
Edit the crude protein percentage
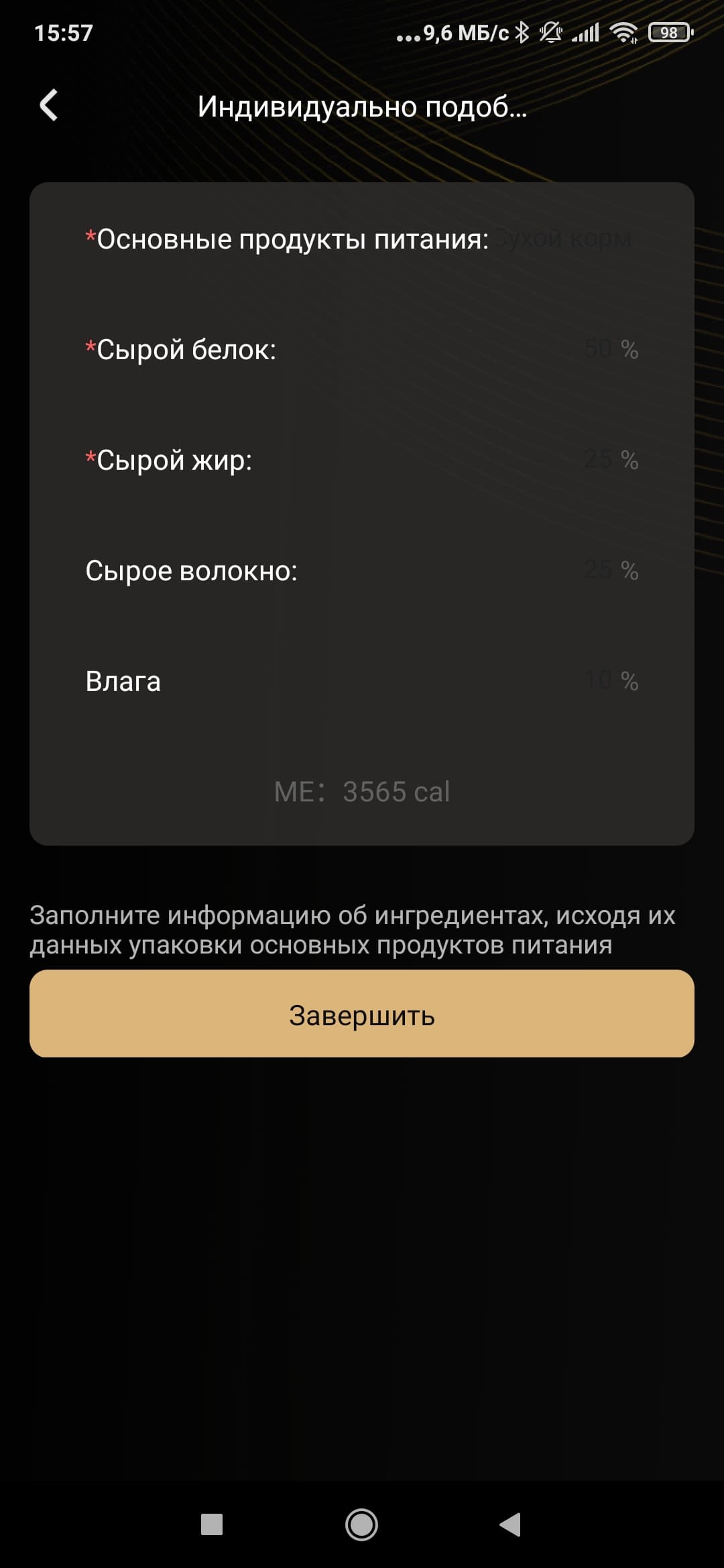click(x=598, y=349)
